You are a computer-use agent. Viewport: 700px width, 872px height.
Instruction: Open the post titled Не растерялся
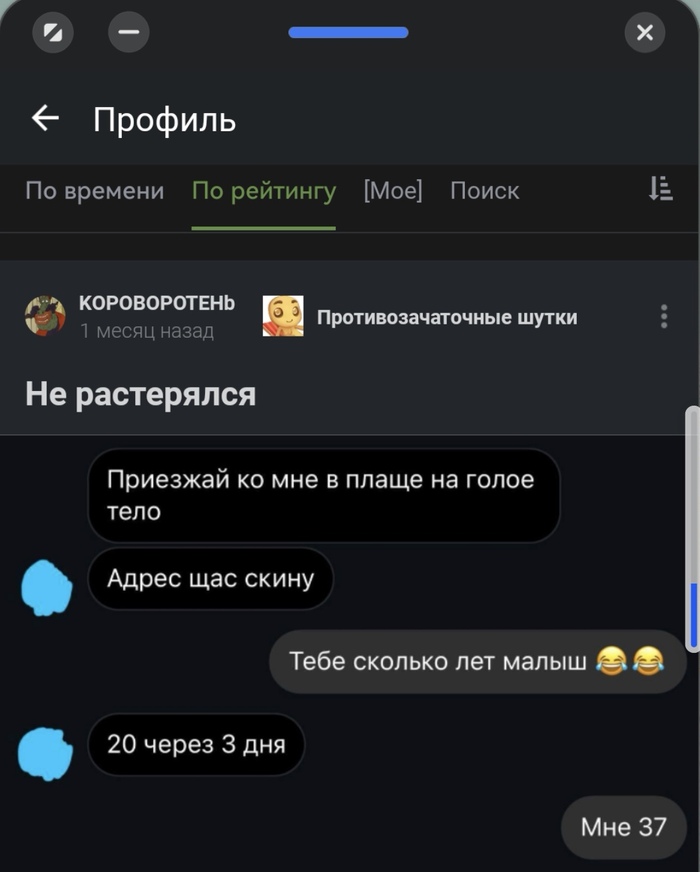point(140,394)
